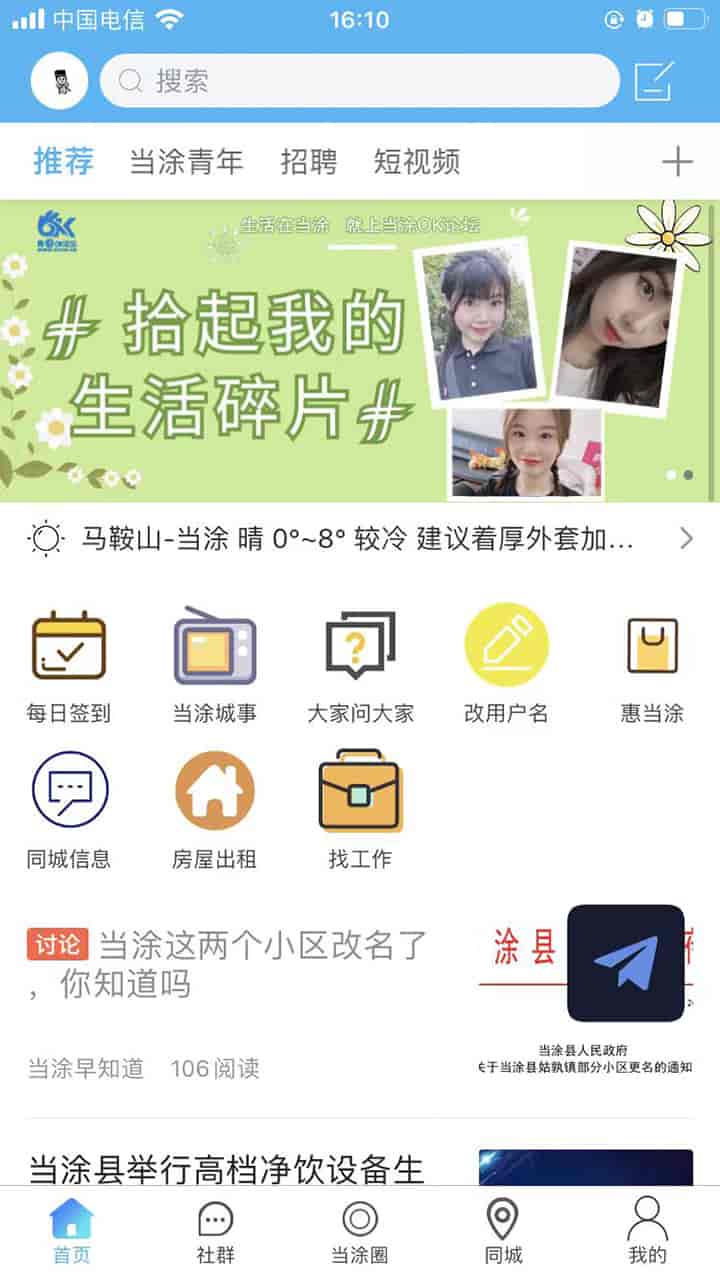The image size is (720, 1280).
Task: Tap the floating paper plane button
Action: 626,962
